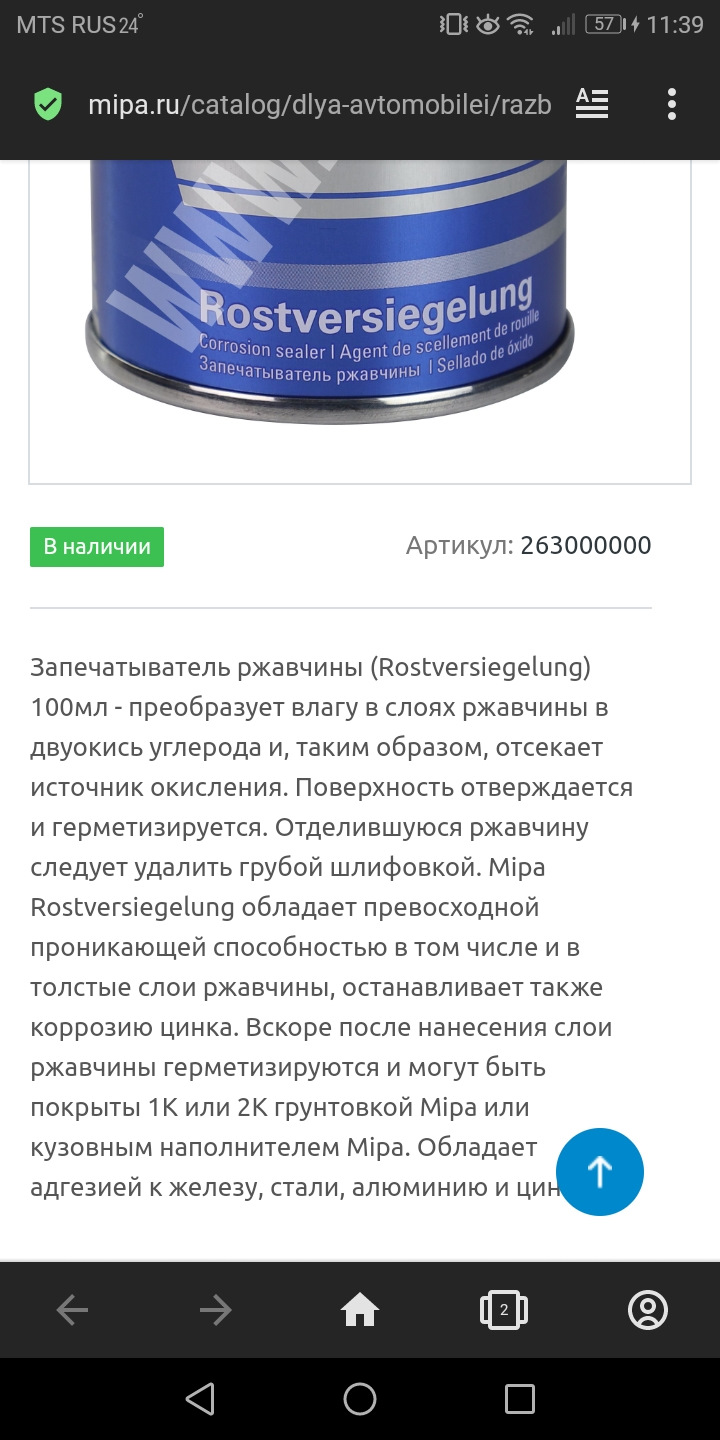720x1440 pixels.
Task: Open the browser overflow menu
Action: pos(672,104)
